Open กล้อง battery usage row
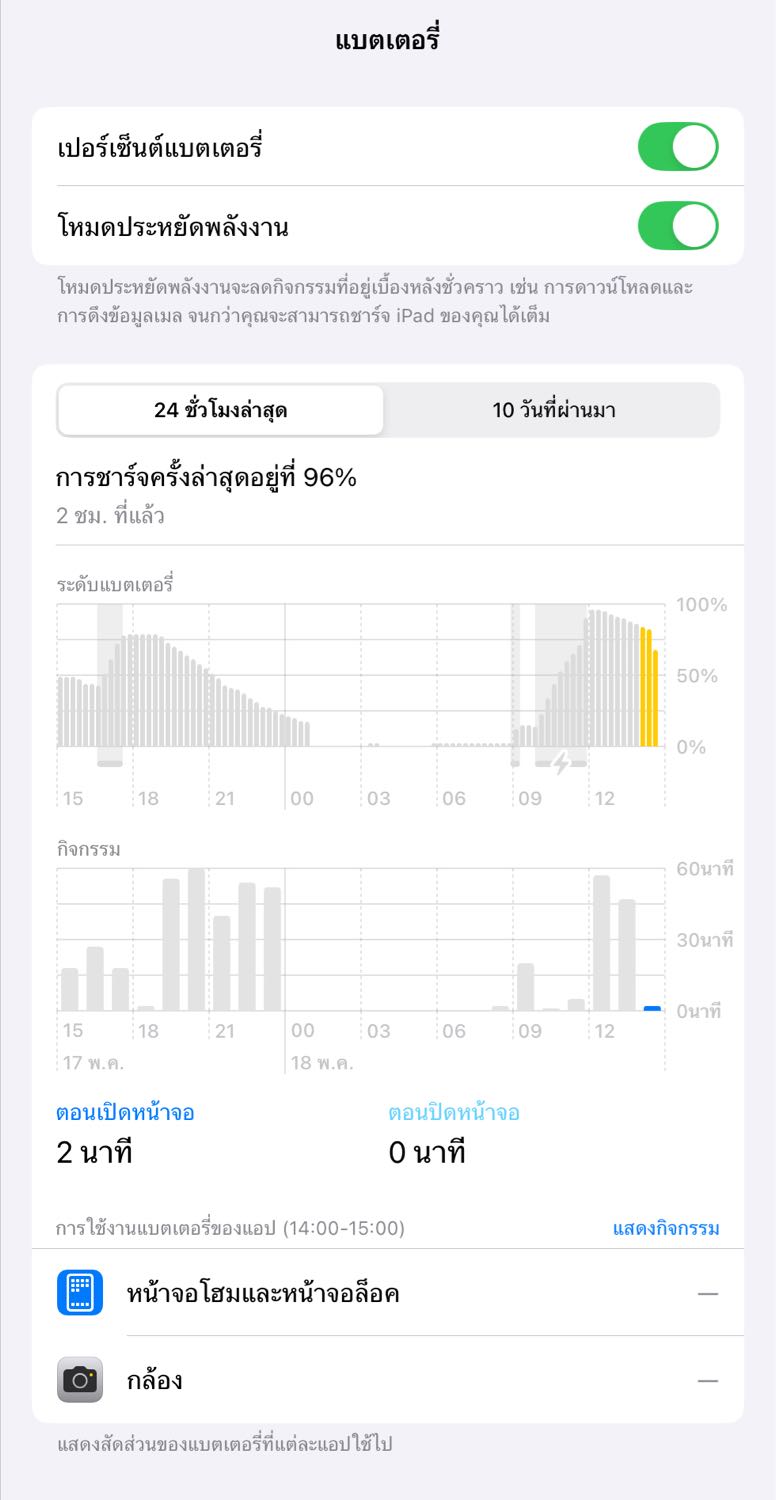The width and height of the screenshot is (776, 1500). [388, 1380]
